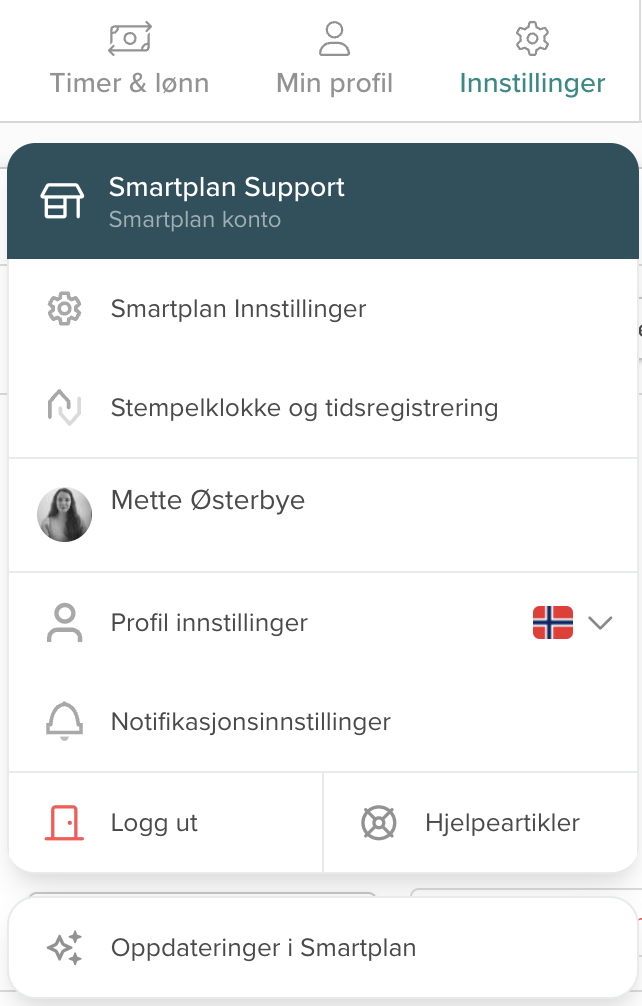This screenshot has height=1006, width=642.
Task: Open the Smartplan Support account
Action: tap(322, 201)
